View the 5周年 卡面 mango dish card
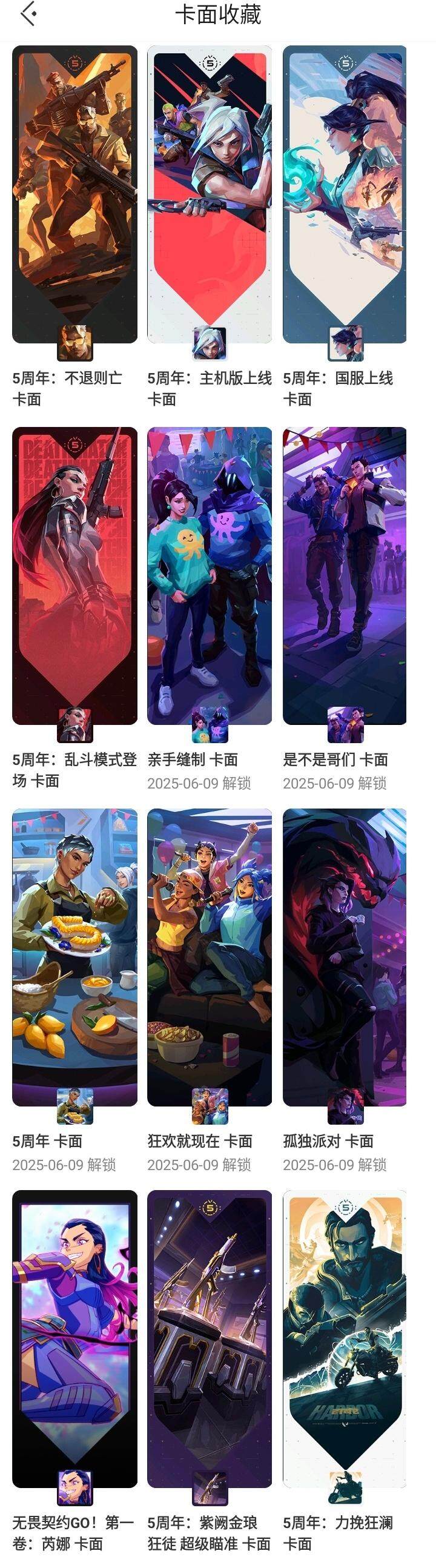 click(x=74, y=957)
